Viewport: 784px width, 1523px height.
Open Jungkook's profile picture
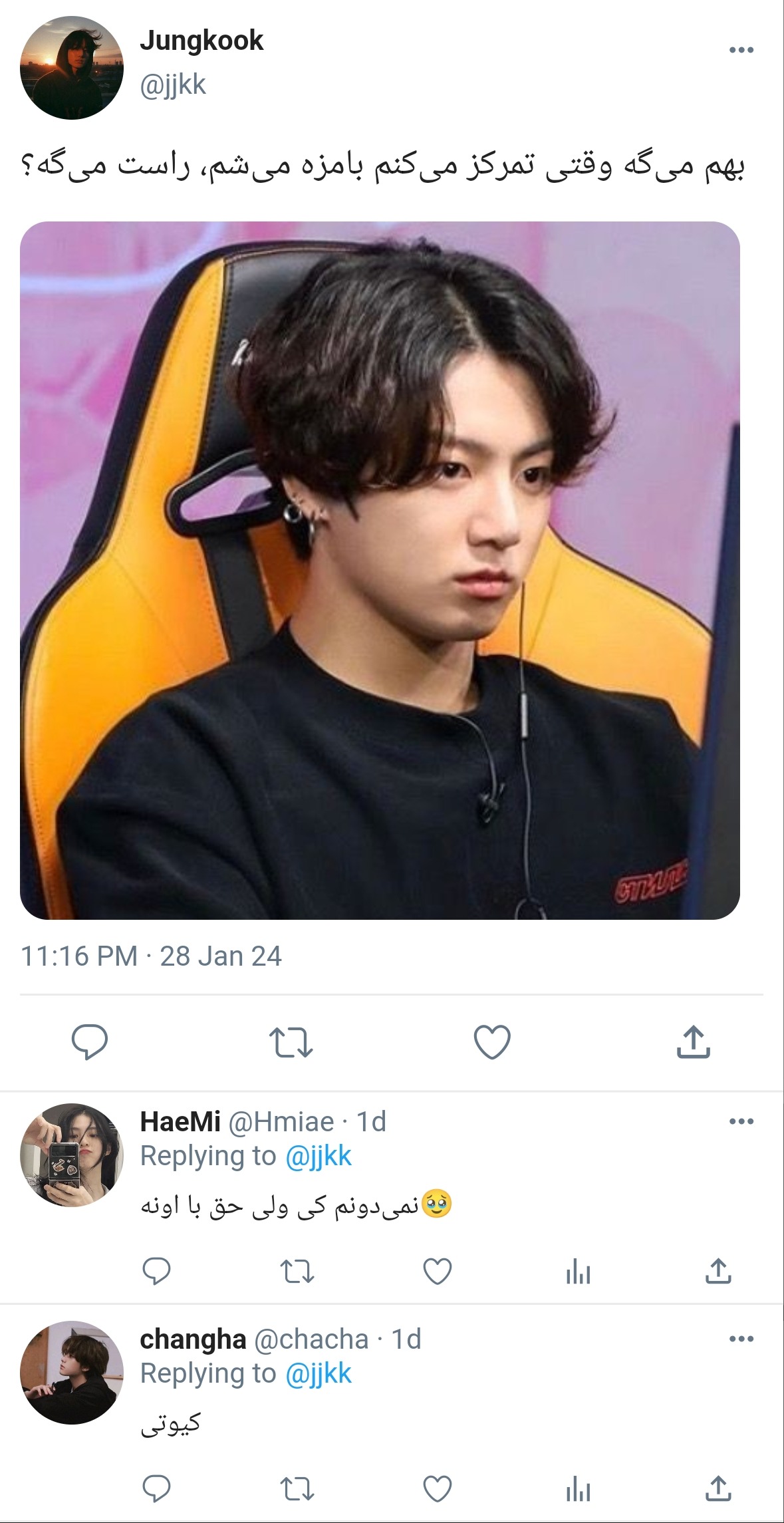pos(72,68)
